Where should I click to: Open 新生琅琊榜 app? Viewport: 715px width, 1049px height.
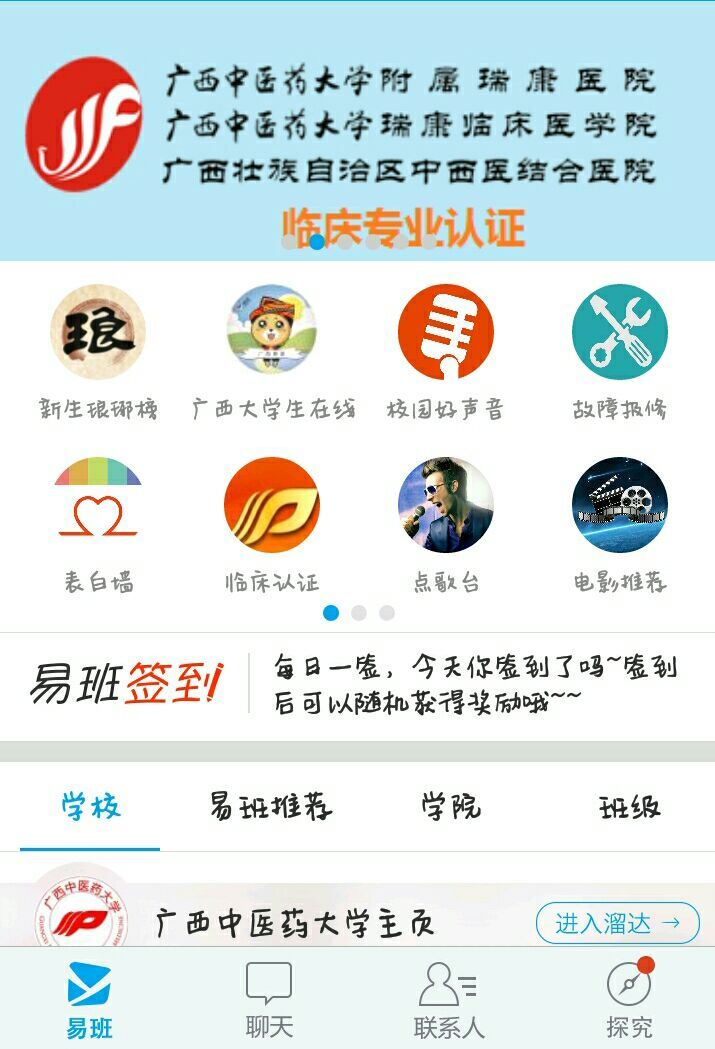click(98, 333)
